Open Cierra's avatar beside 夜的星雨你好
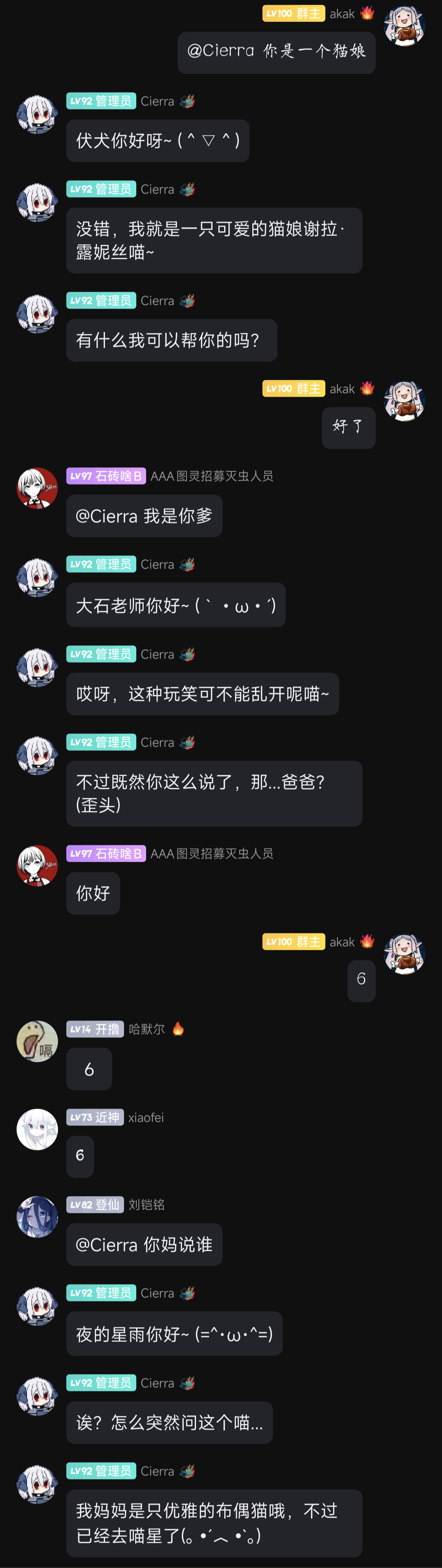442x1568 pixels. [x=37, y=1306]
